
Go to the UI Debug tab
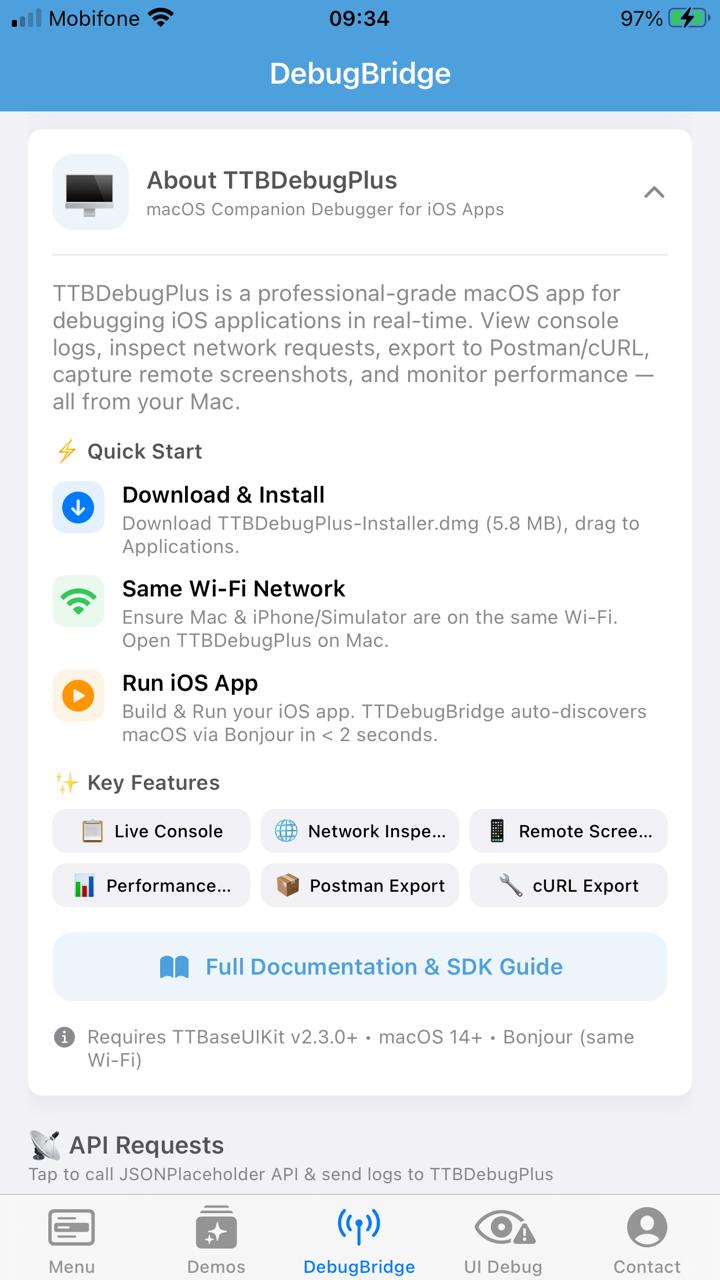503,1240
